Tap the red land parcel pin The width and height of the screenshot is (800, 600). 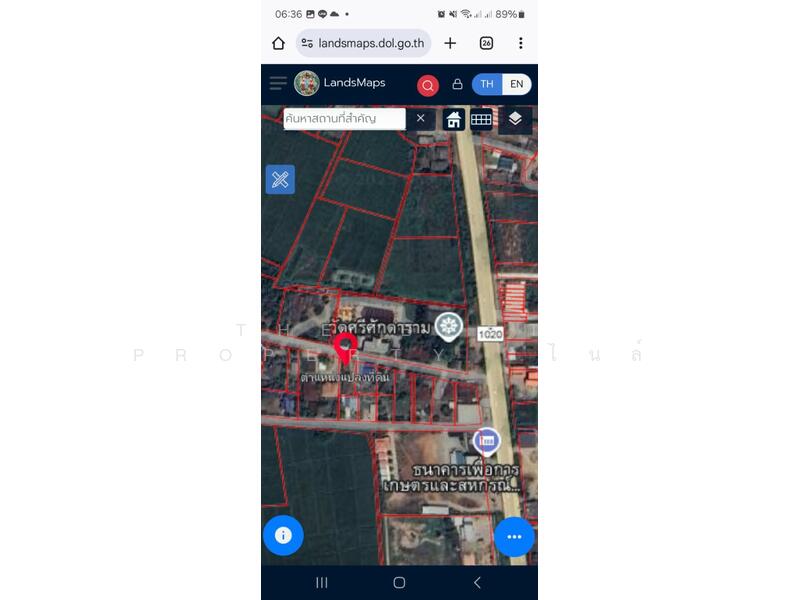[x=347, y=349]
